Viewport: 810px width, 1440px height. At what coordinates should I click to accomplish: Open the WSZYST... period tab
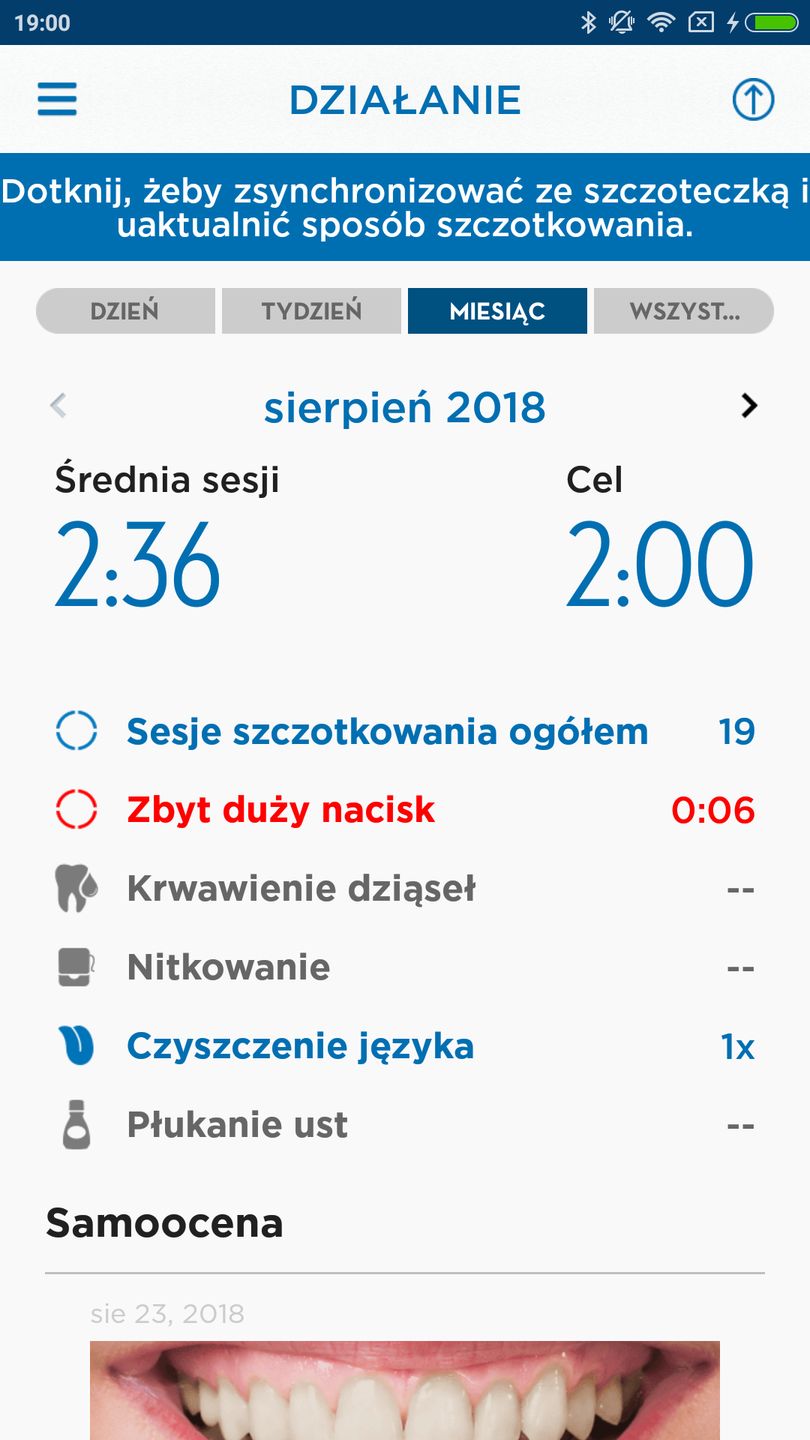click(684, 310)
